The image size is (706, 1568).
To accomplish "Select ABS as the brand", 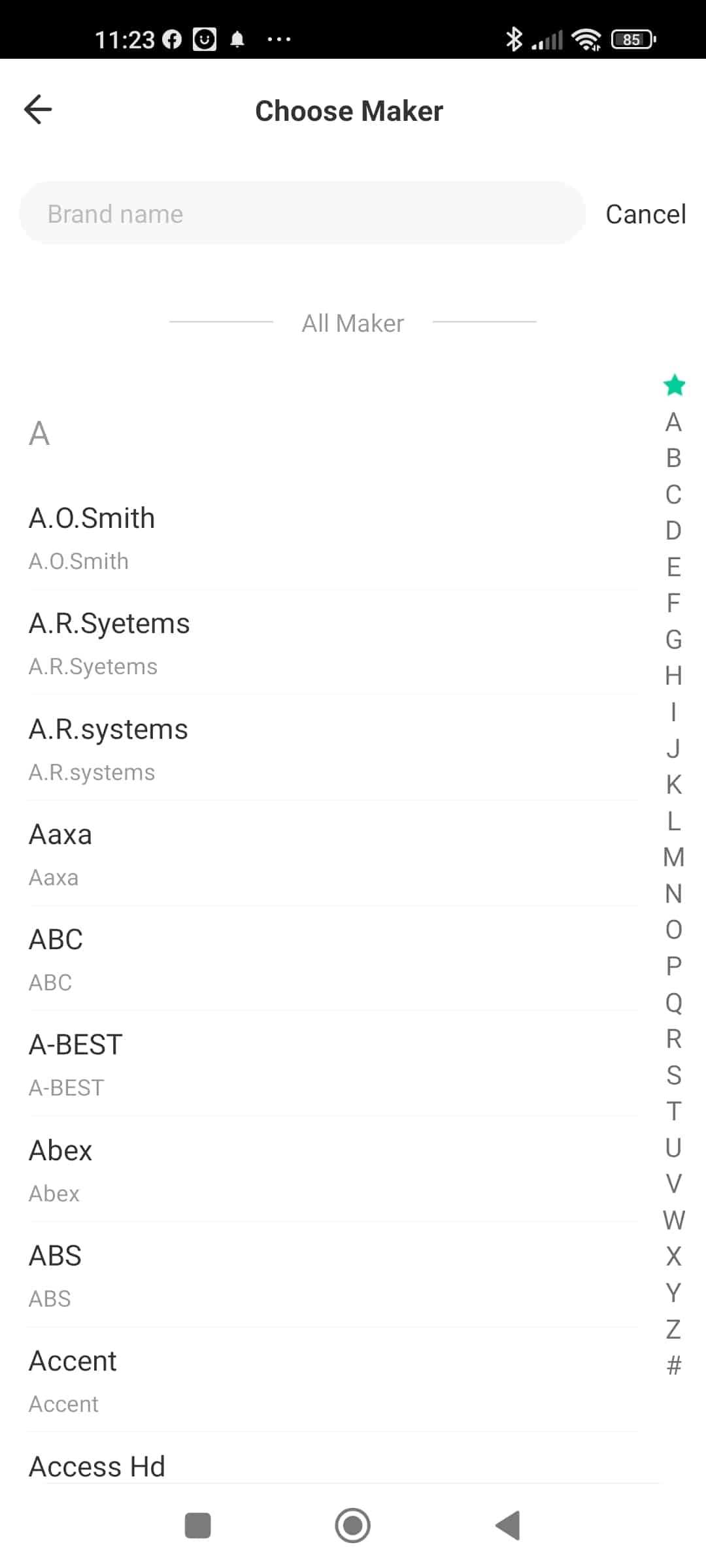I will (x=333, y=1275).
